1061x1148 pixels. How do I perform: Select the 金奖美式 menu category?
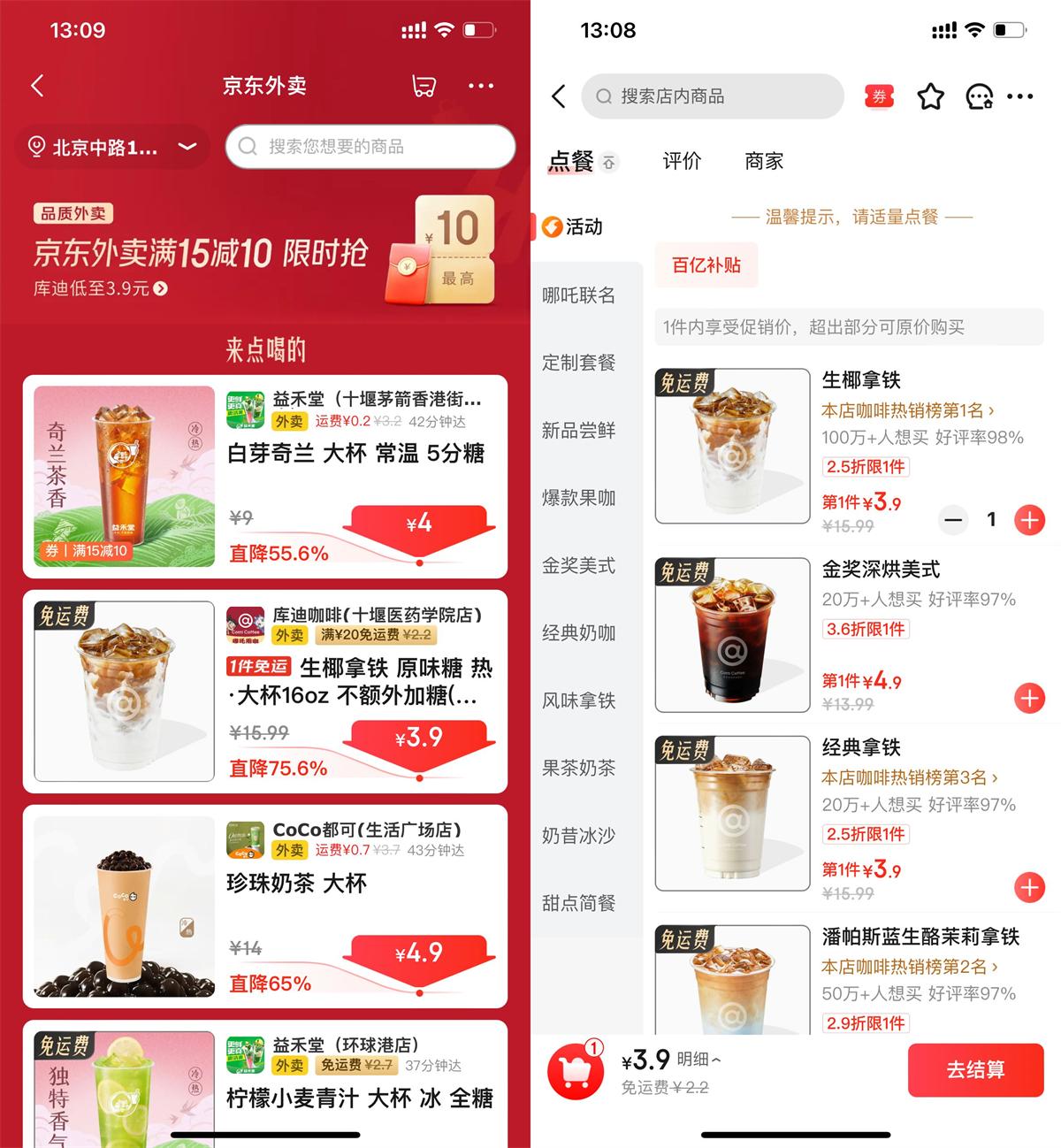point(579,565)
